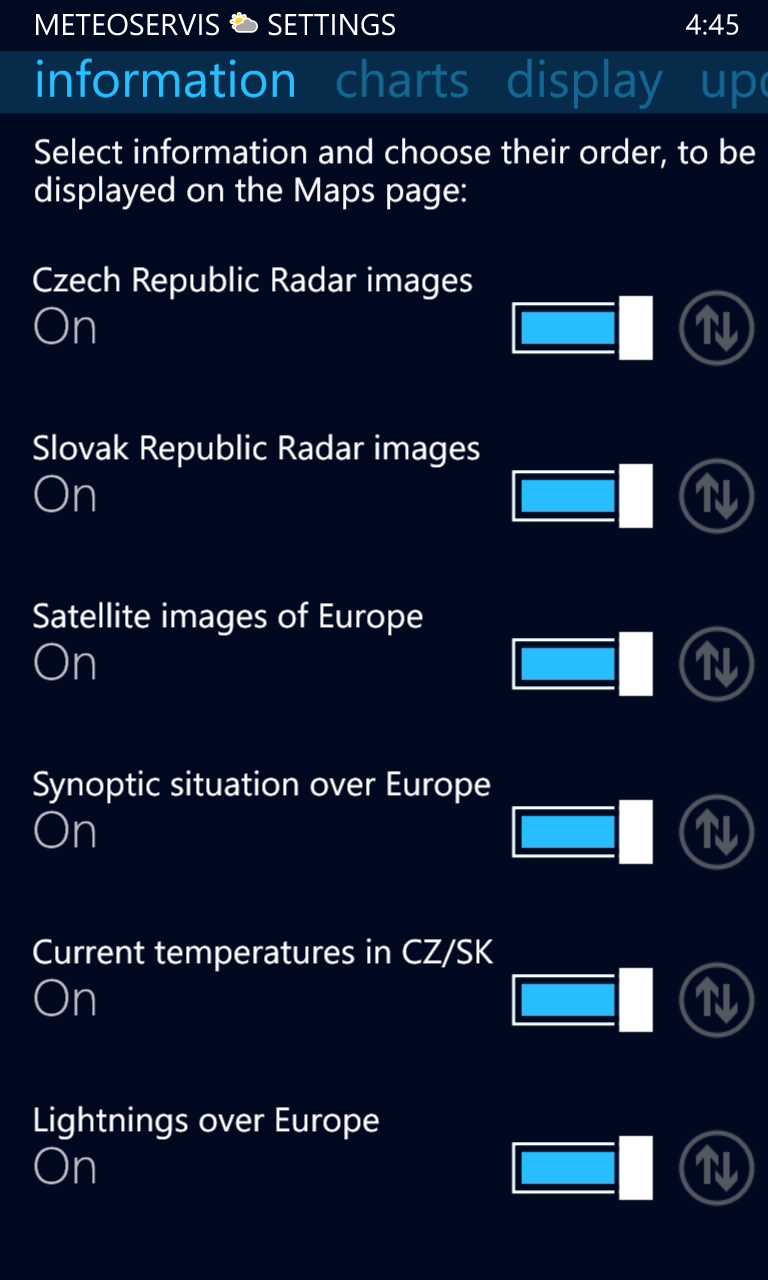Click the weather cloud icon in the title bar
The image size is (768, 1280).
point(241,23)
